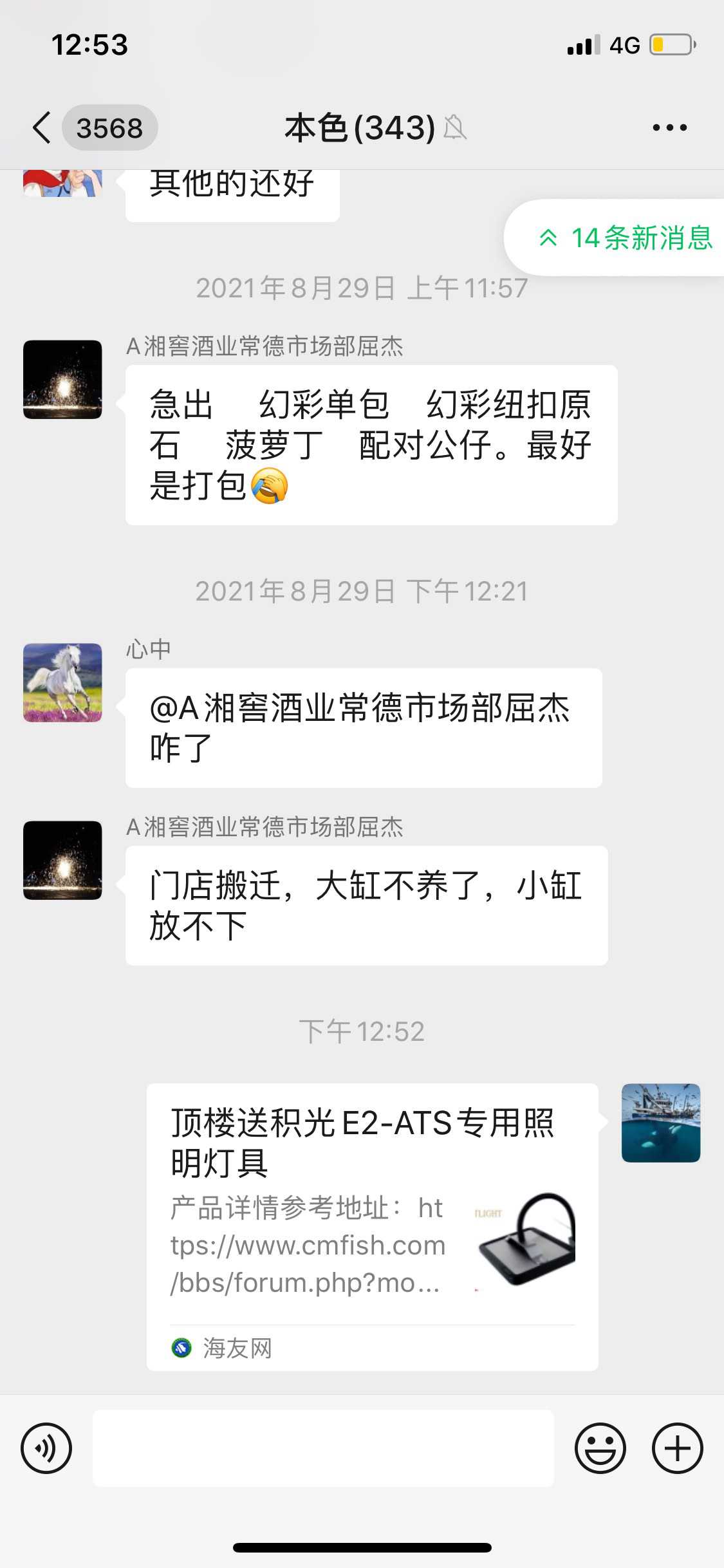Open the emoji sticker panel
Image resolution: width=724 pixels, height=1568 pixels.
coord(600,1448)
